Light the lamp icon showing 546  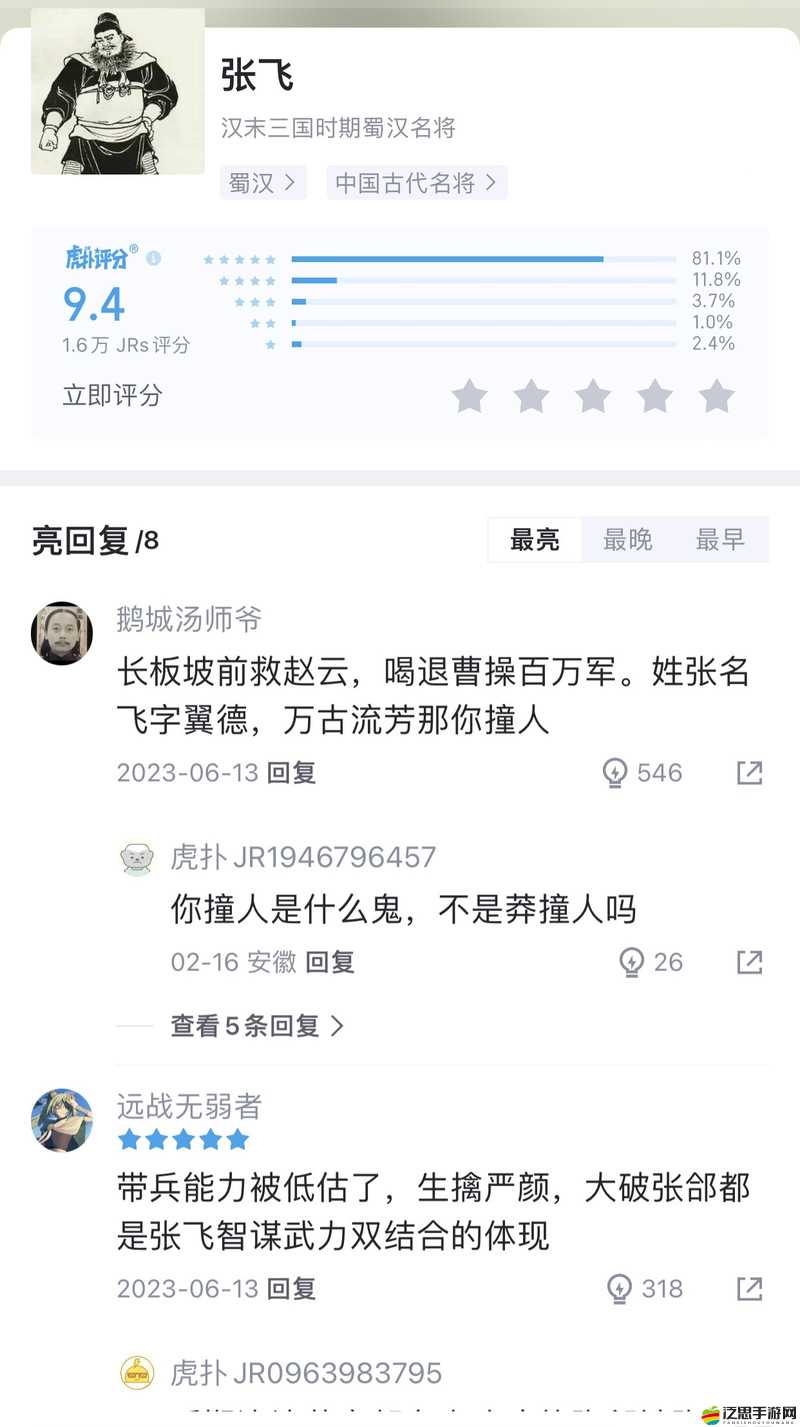click(x=616, y=772)
